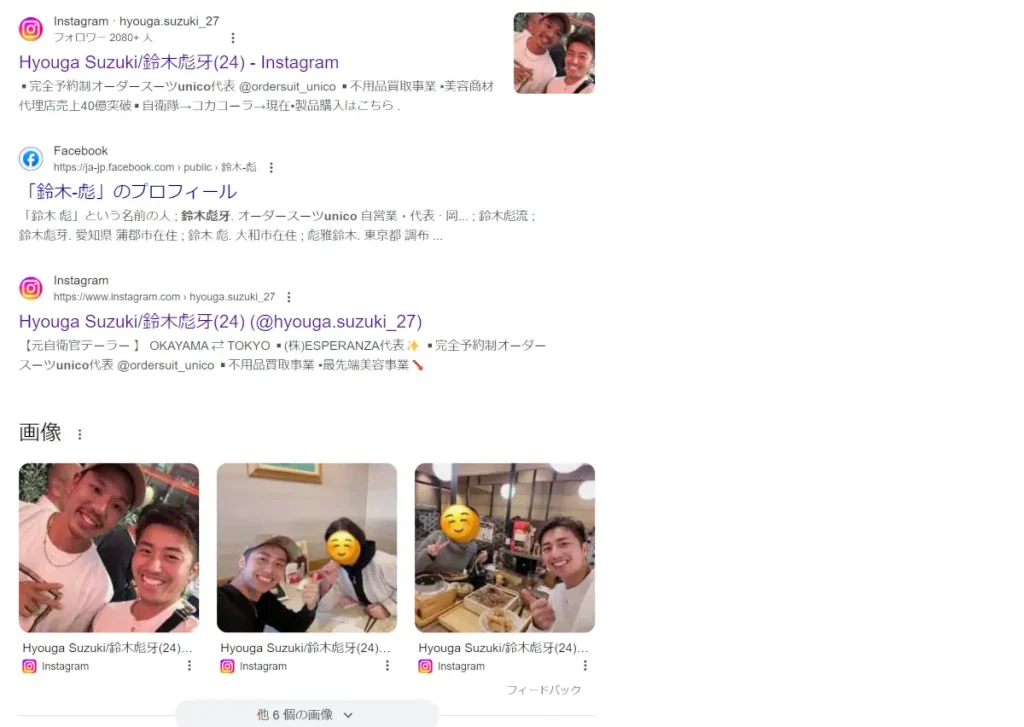1024x727 pixels.
Task: Open options menu next to 画像 heading
Action: [80, 434]
